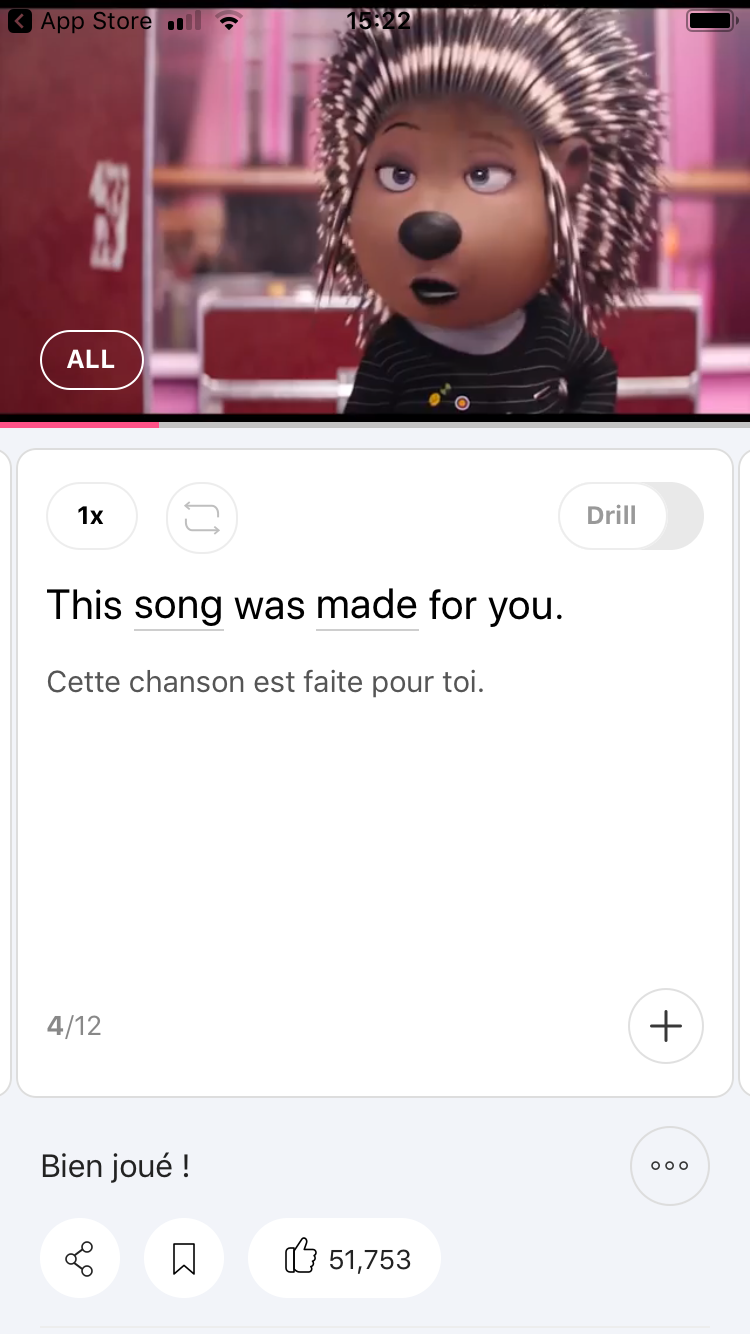
Task: Bookmark this lesson
Action: pyautogui.click(x=184, y=1259)
